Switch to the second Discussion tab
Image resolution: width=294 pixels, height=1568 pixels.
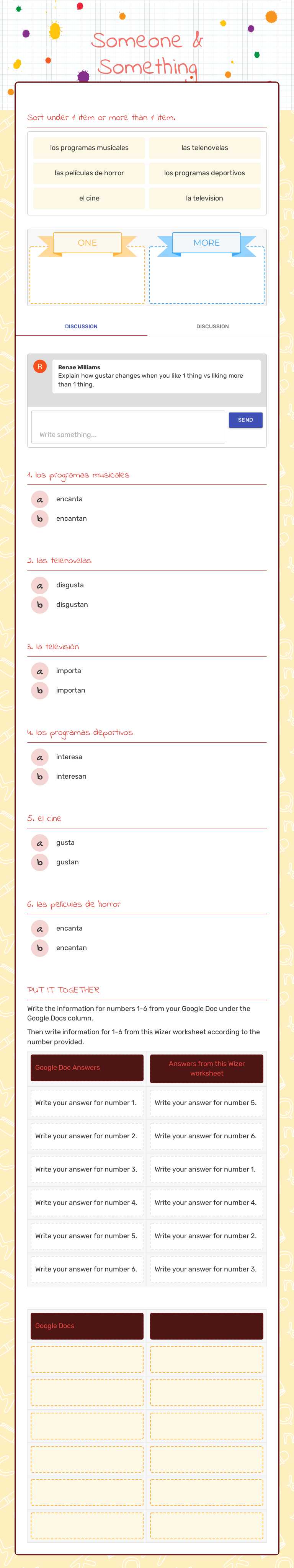[x=212, y=326]
